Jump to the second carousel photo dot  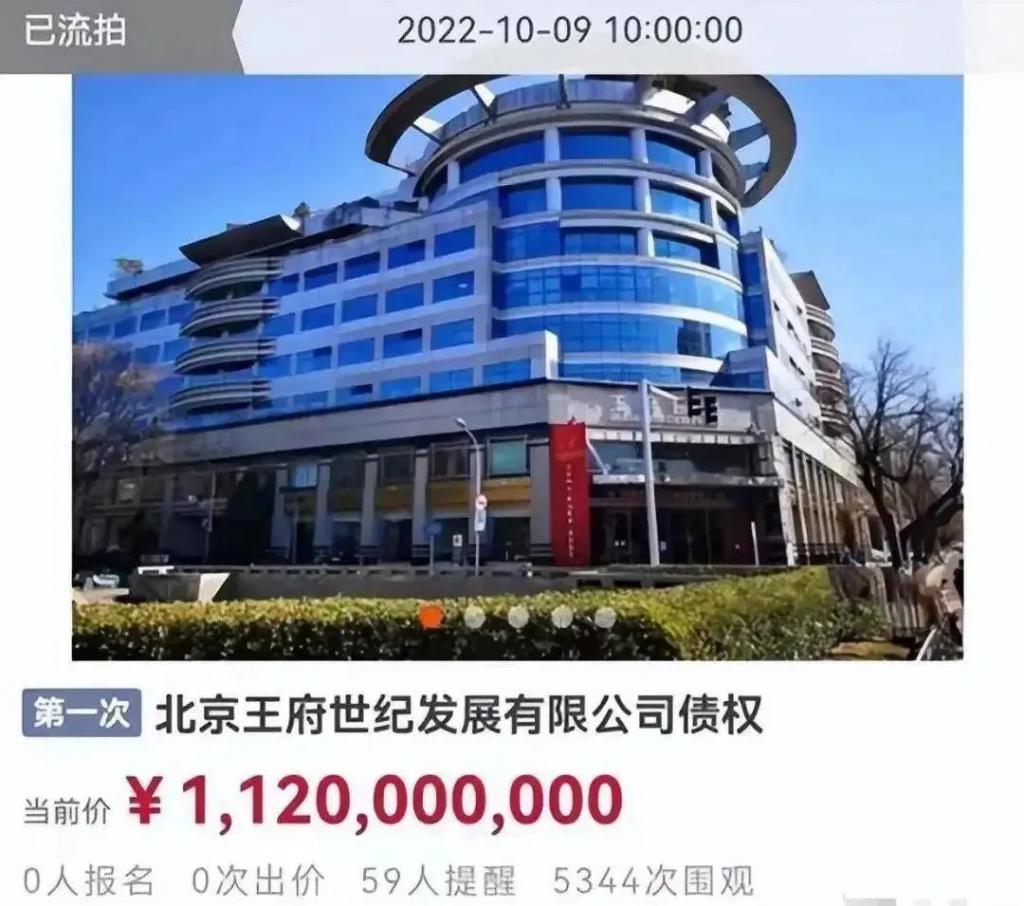click(474, 617)
